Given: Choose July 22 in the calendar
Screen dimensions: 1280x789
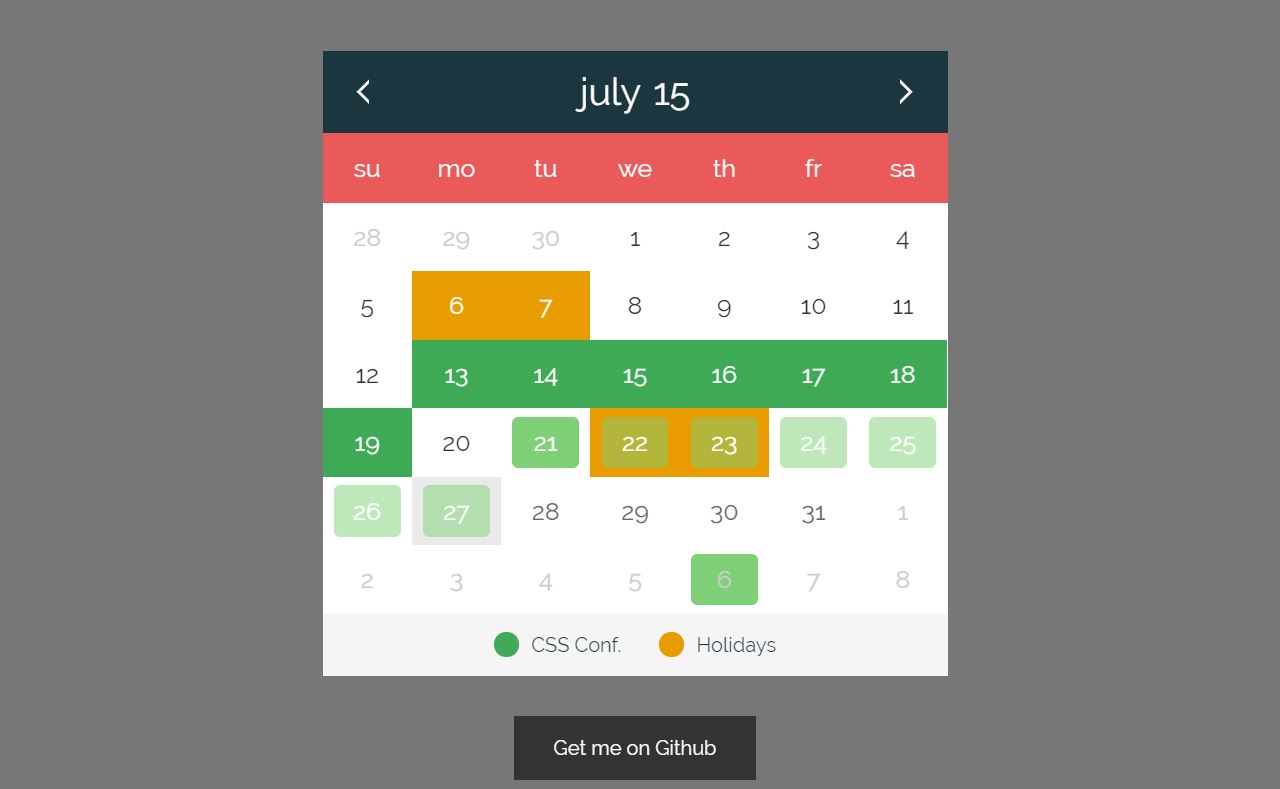Looking at the screenshot, I should point(634,443).
